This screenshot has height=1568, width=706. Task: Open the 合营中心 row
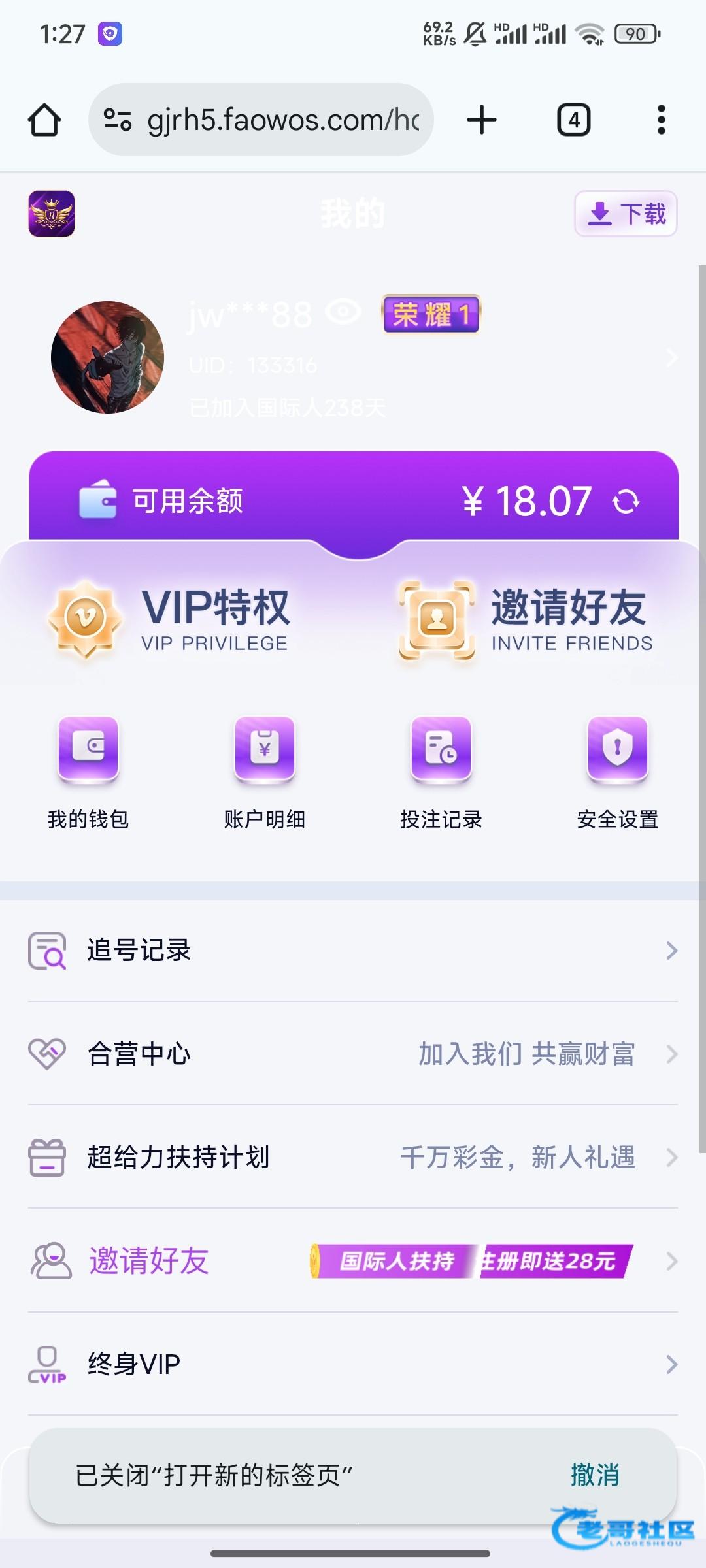[353, 1054]
